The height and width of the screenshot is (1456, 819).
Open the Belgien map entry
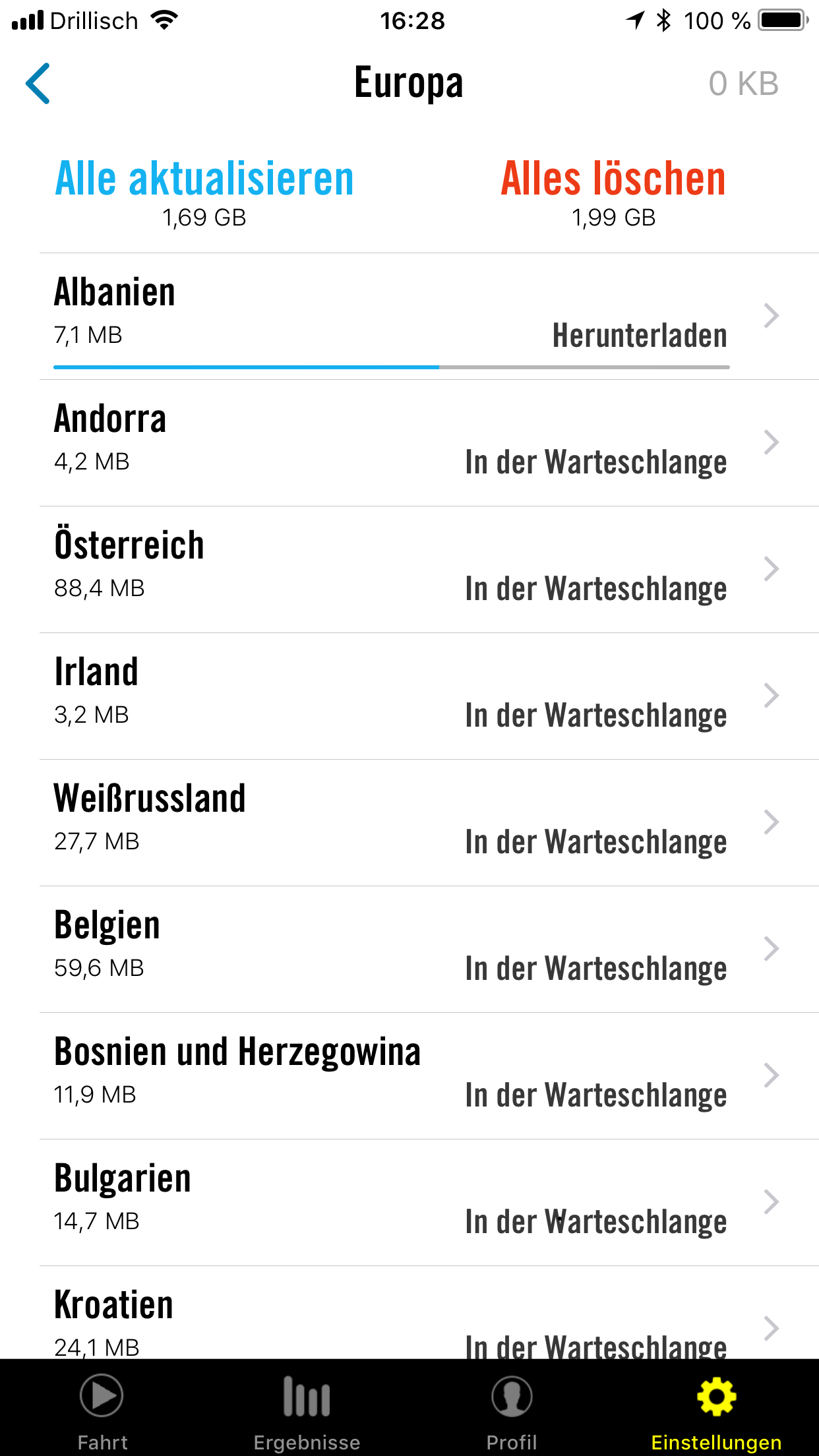(x=409, y=949)
